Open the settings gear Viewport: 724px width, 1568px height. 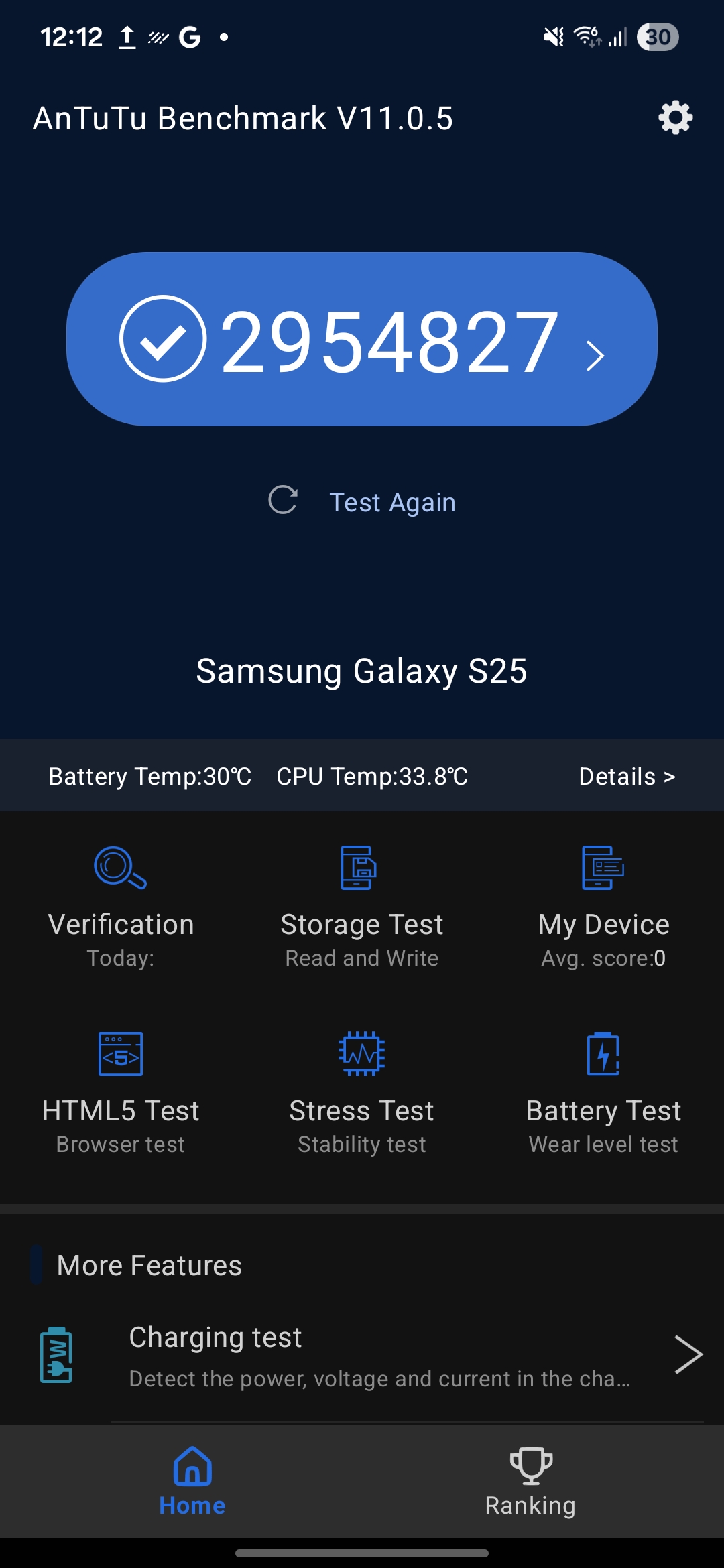tap(675, 118)
